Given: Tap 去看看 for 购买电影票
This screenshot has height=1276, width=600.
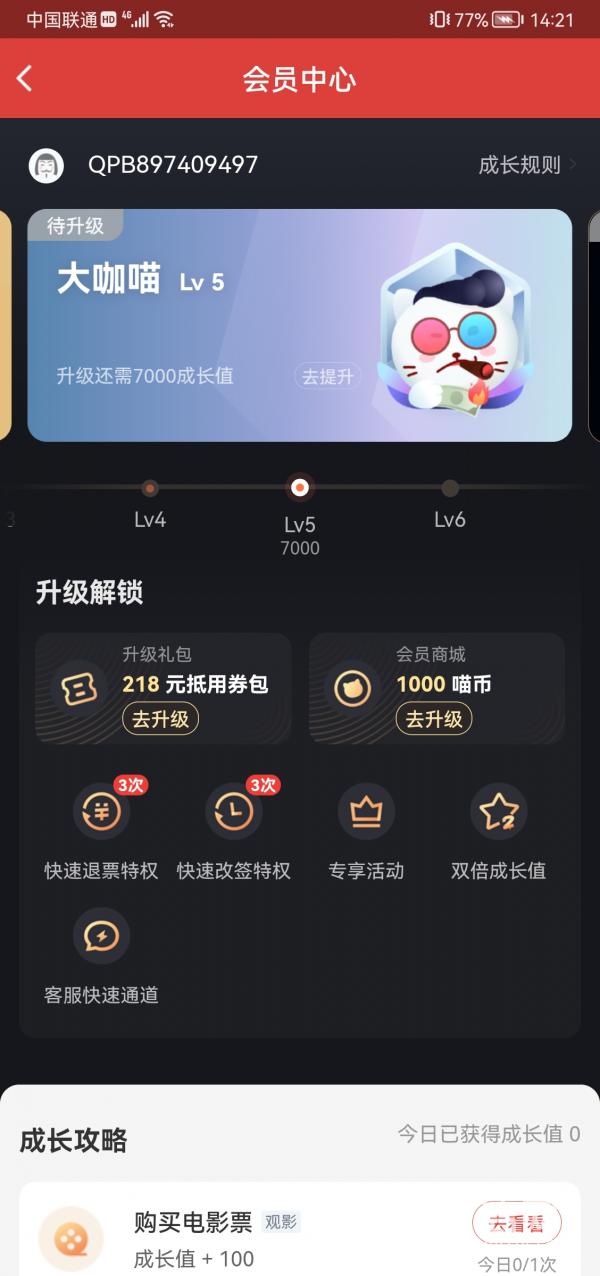Looking at the screenshot, I should pyautogui.click(x=516, y=1222).
